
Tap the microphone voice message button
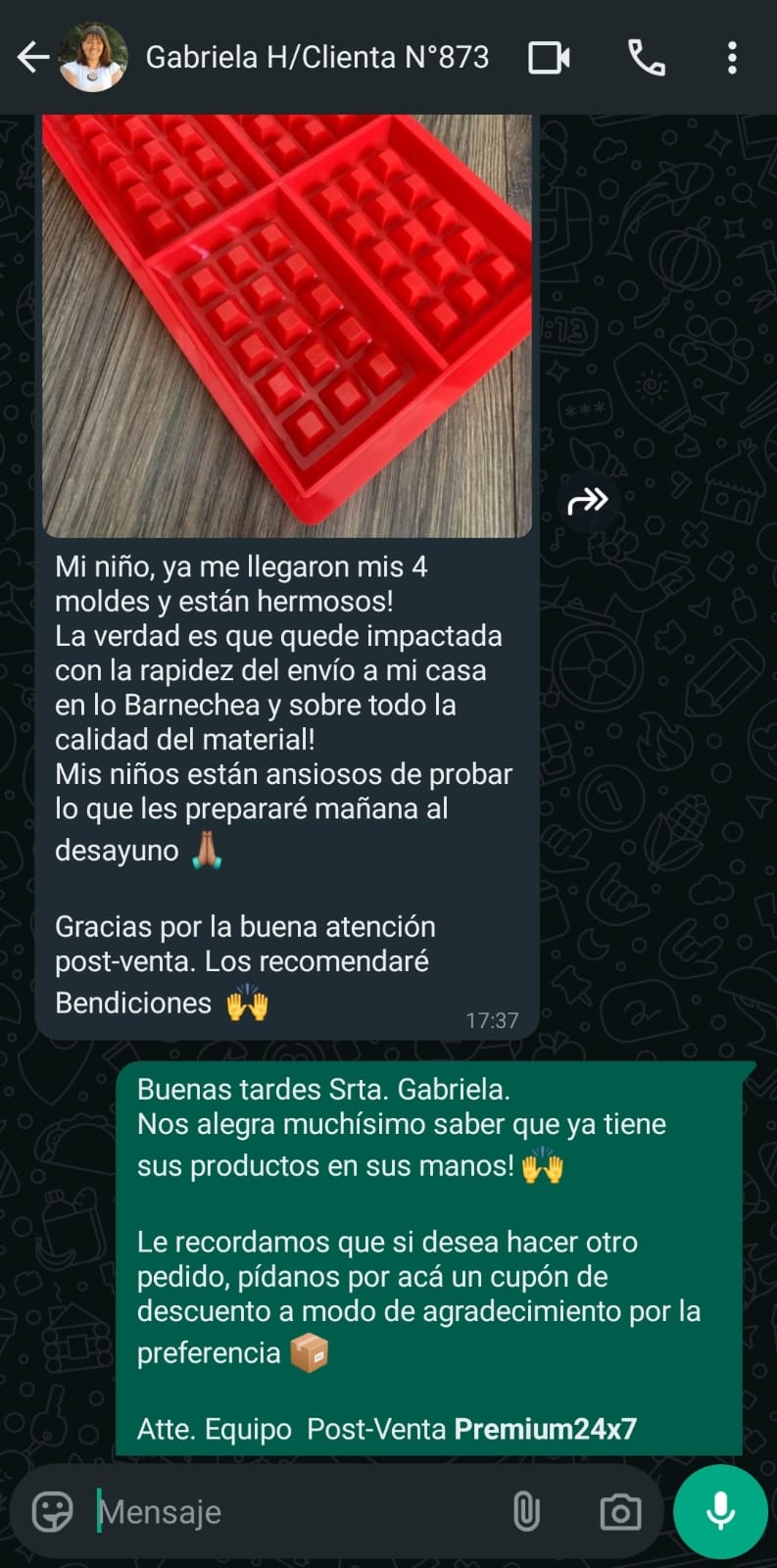720,1511
